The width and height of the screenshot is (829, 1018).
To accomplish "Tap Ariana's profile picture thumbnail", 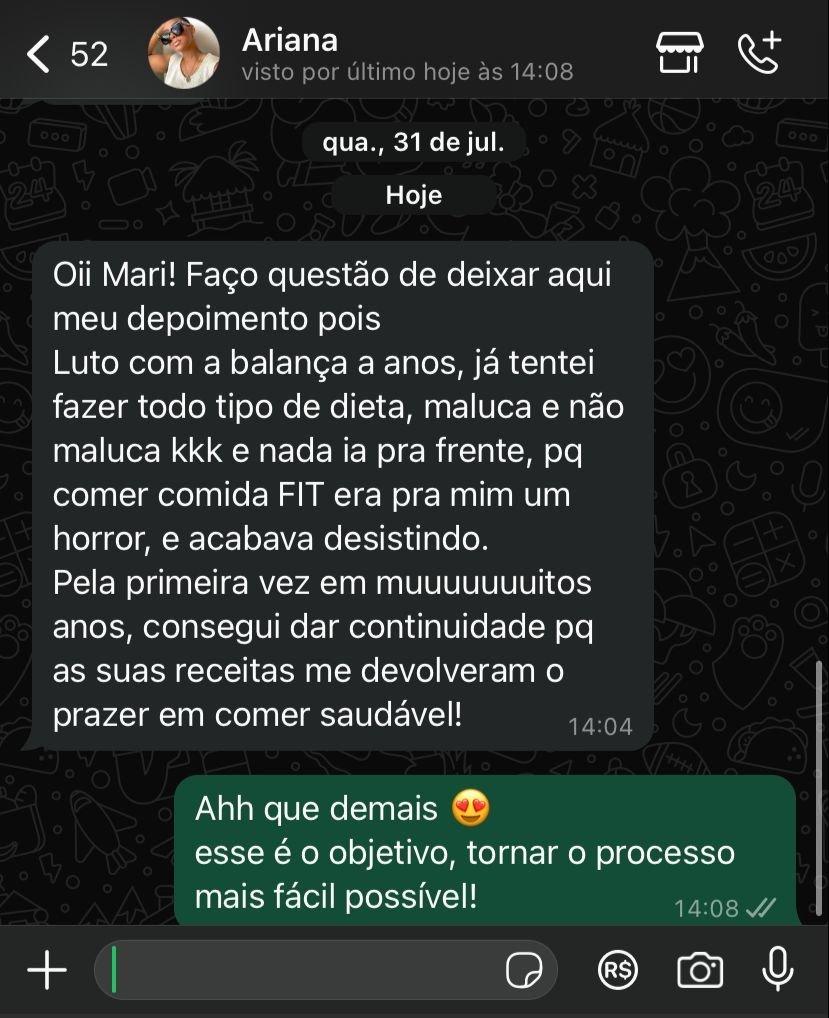I will click(184, 52).
